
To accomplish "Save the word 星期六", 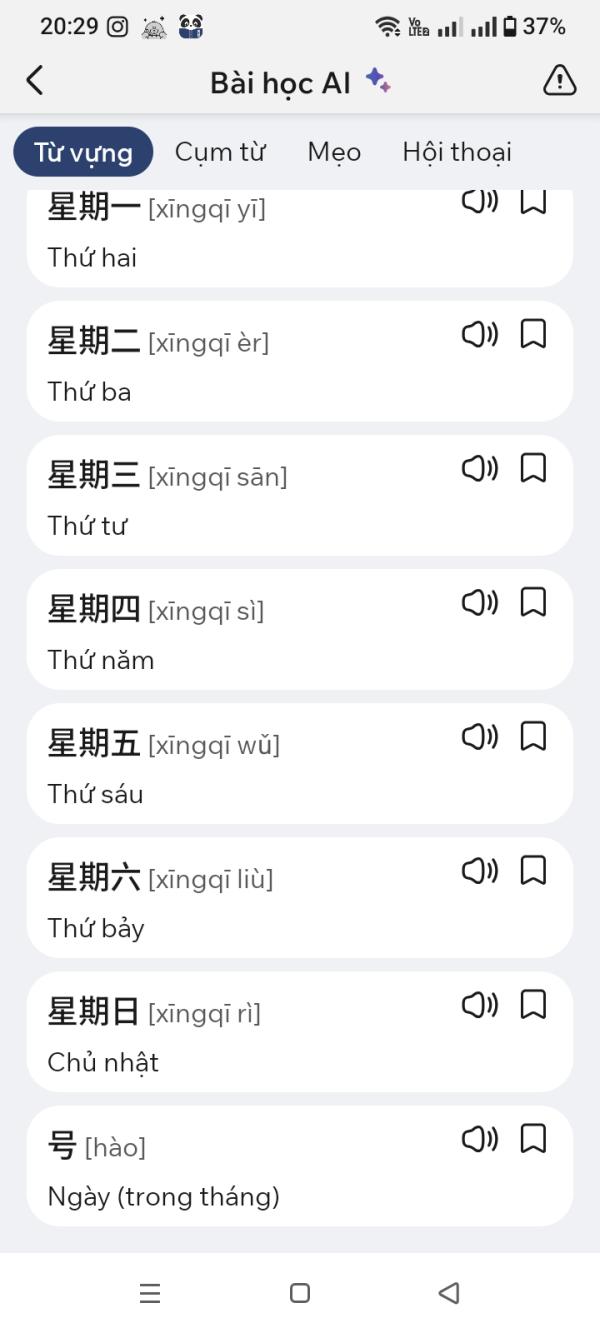I will point(534,870).
